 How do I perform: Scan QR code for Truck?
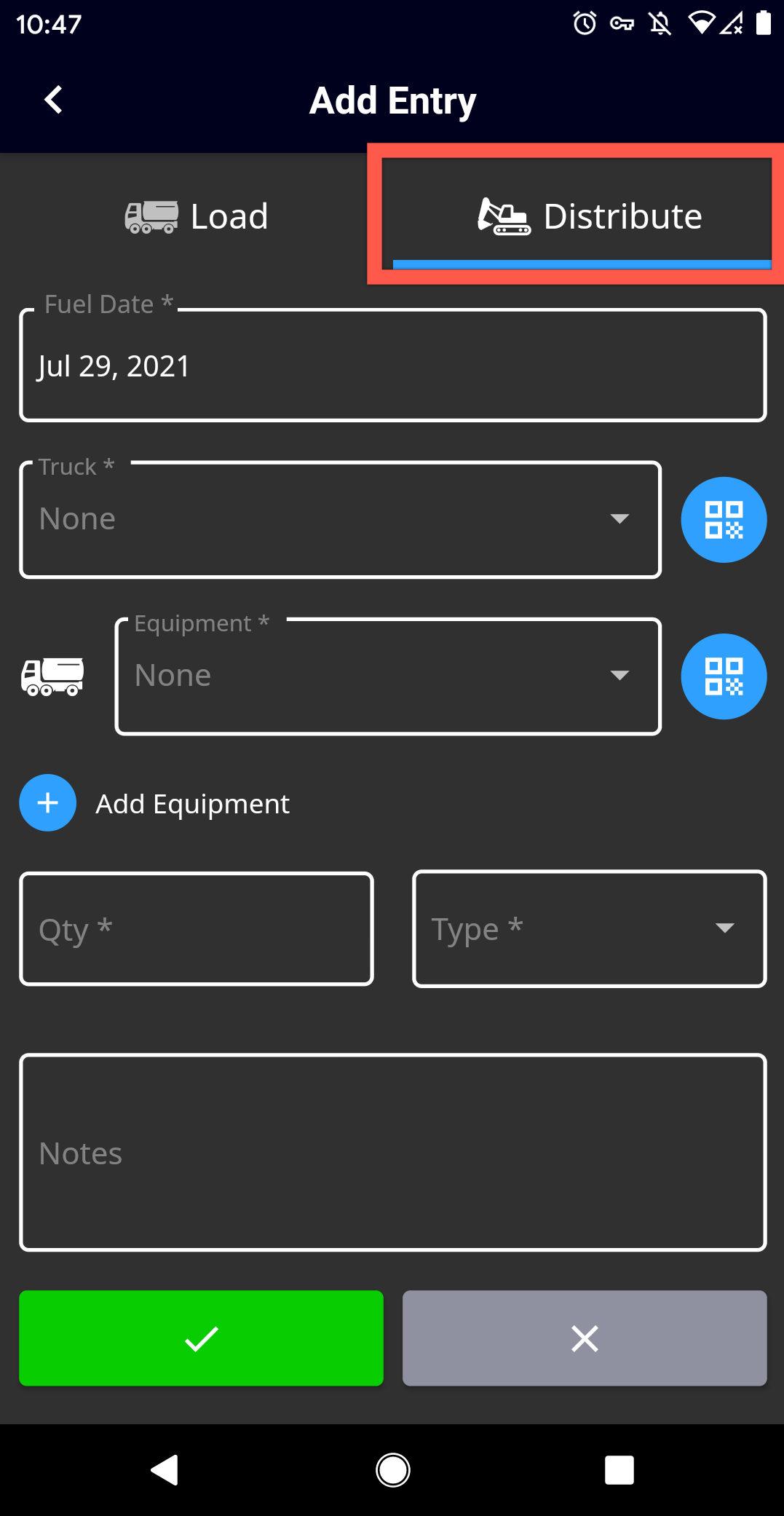coord(724,520)
